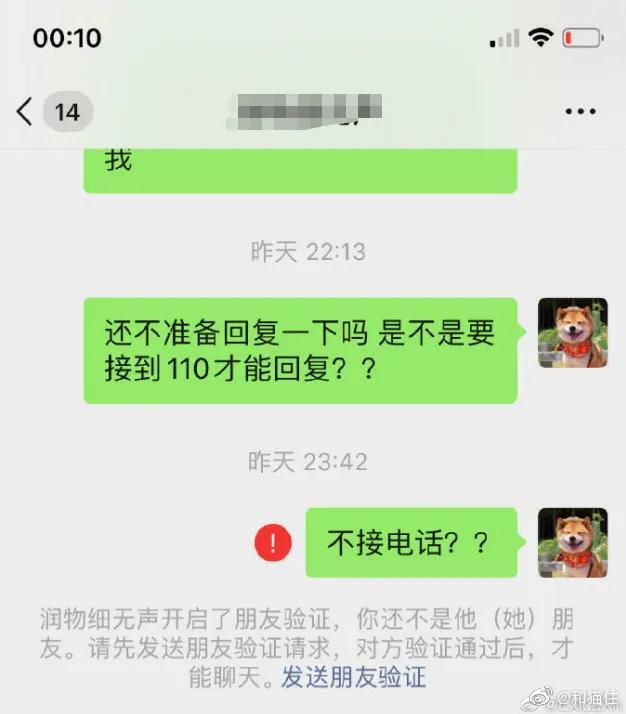Open the three-dot chat info menu
The height and width of the screenshot is (714, 626).
point(580,111)
